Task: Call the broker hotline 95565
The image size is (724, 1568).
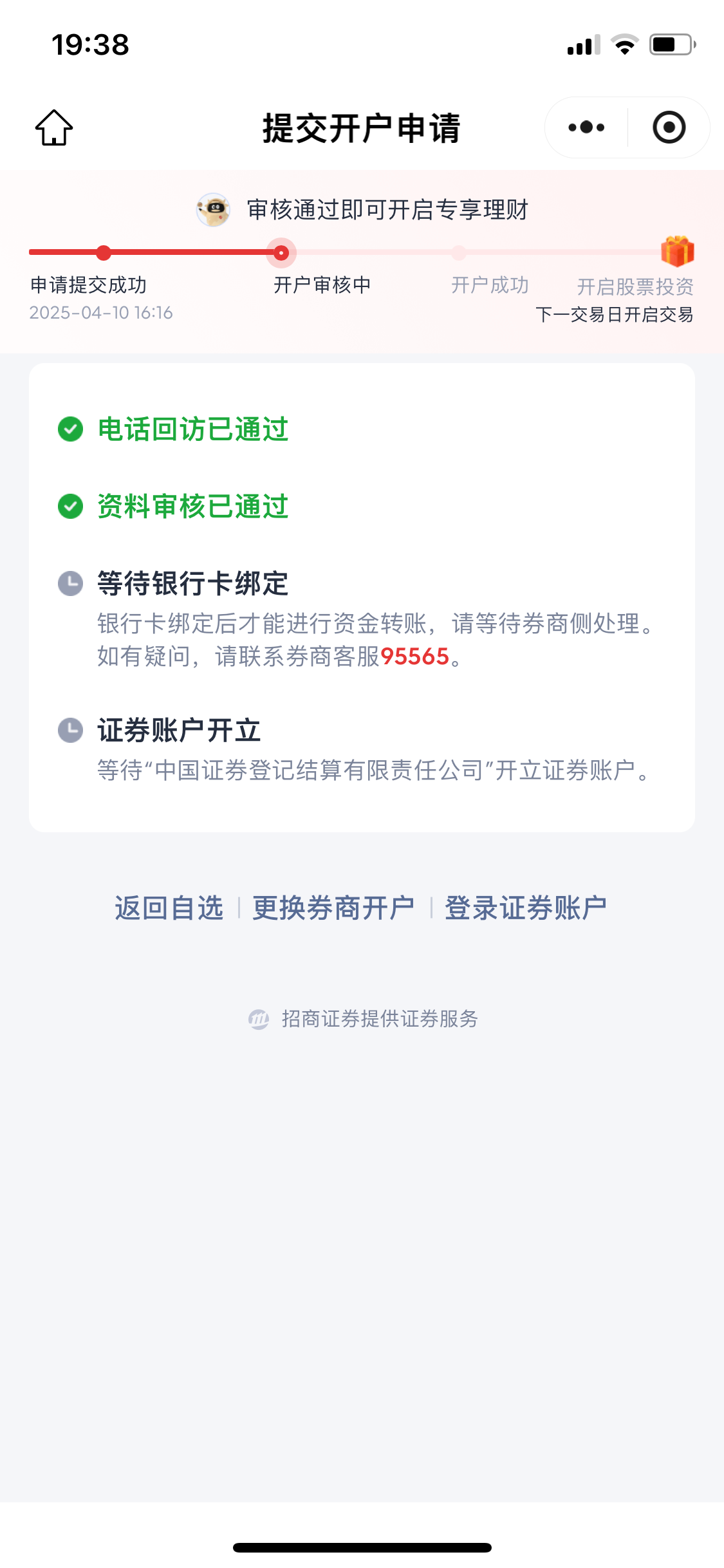Action: point(414,657)
